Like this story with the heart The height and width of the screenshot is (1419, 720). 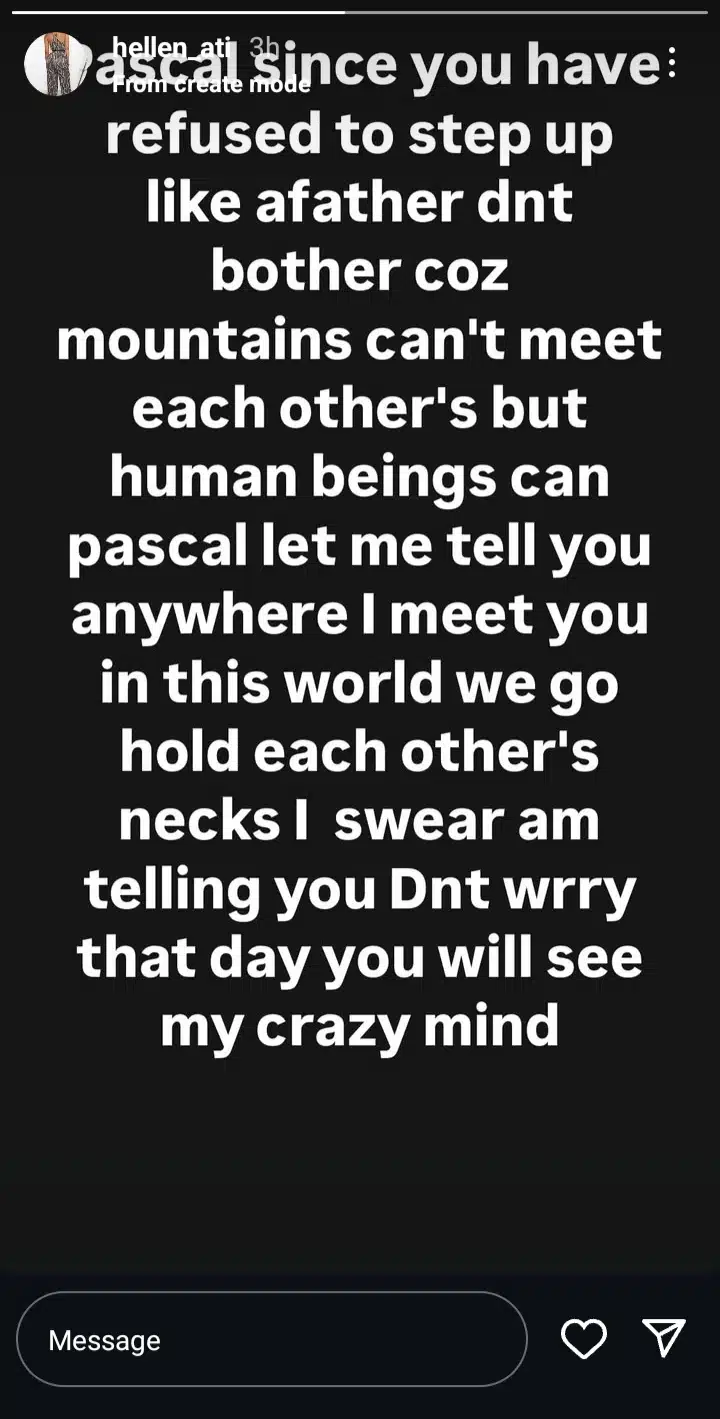tap(584, 1339)
